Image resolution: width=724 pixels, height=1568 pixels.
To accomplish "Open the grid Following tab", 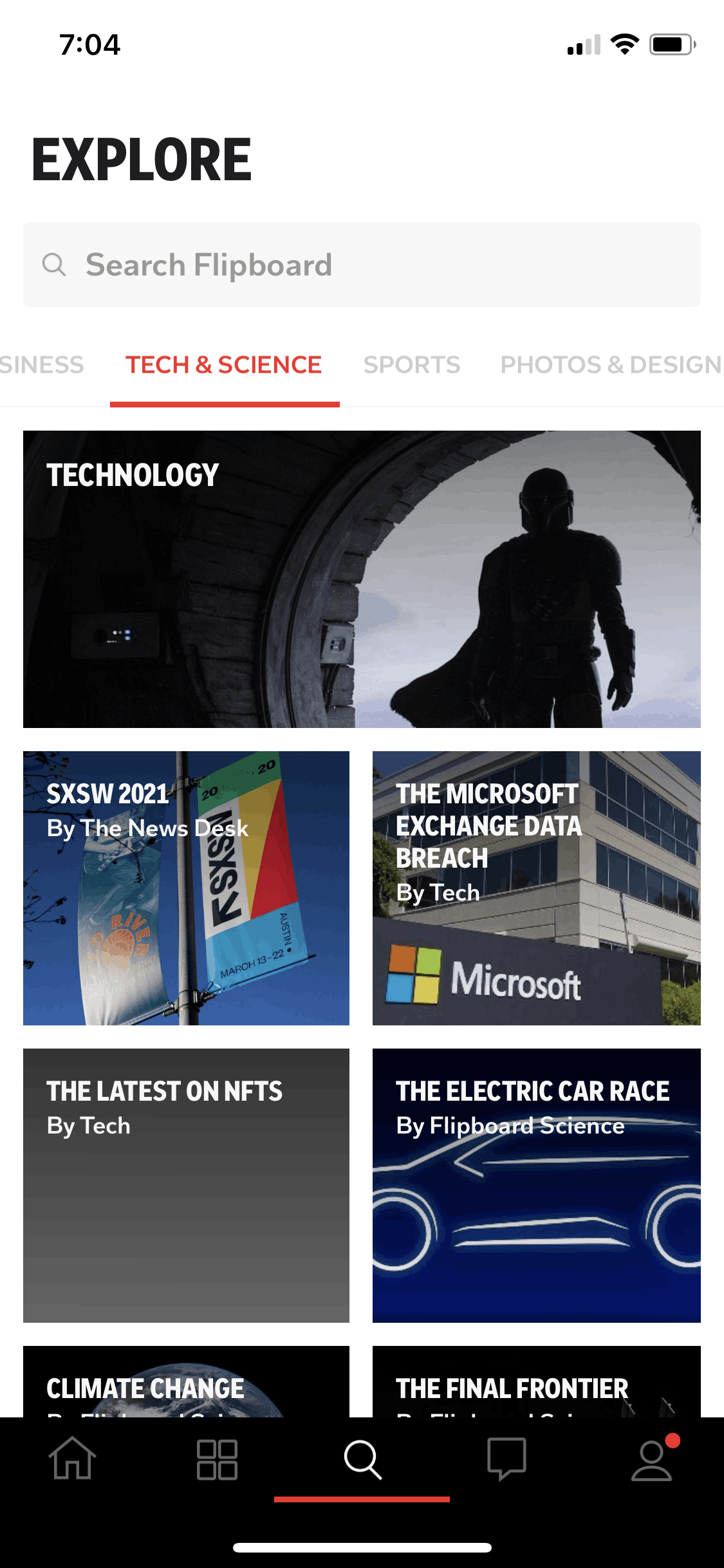I will tap(217, 1459).
